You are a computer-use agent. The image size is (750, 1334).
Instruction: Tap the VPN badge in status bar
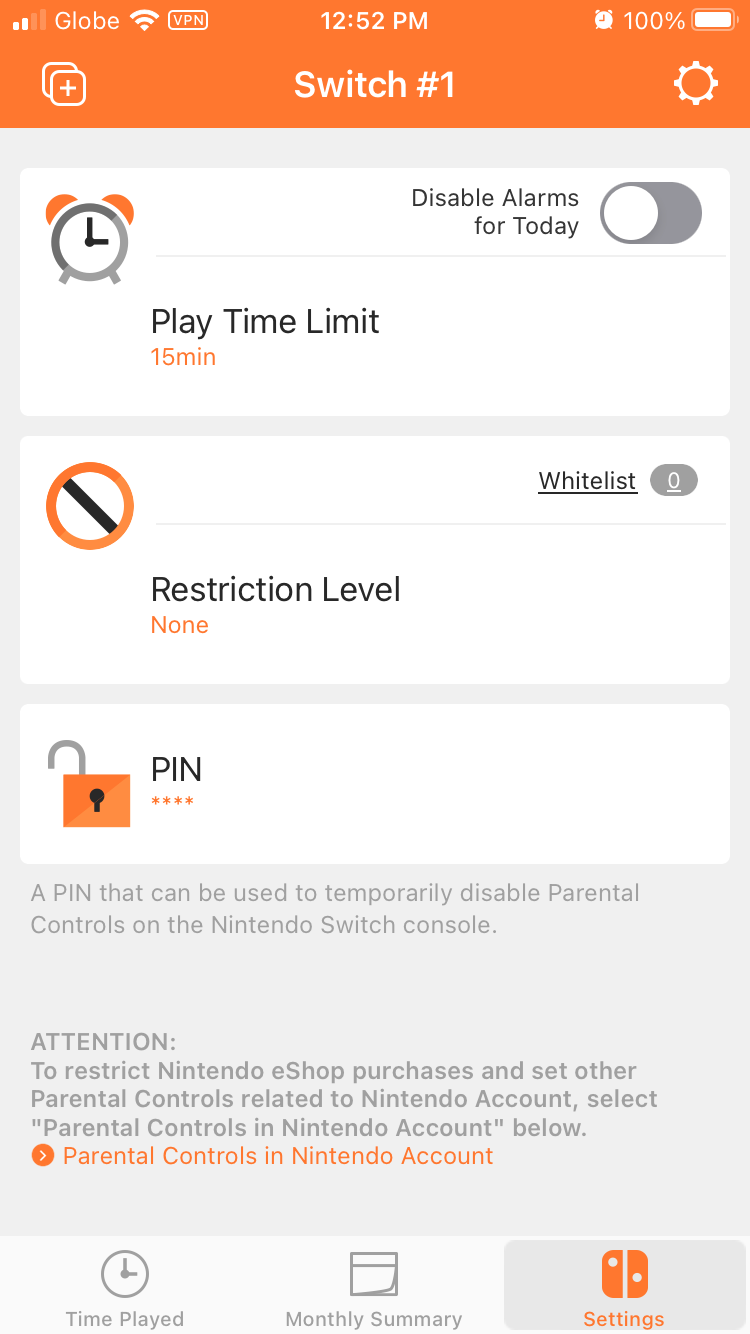pyautogui.click(x=186, y=20)
